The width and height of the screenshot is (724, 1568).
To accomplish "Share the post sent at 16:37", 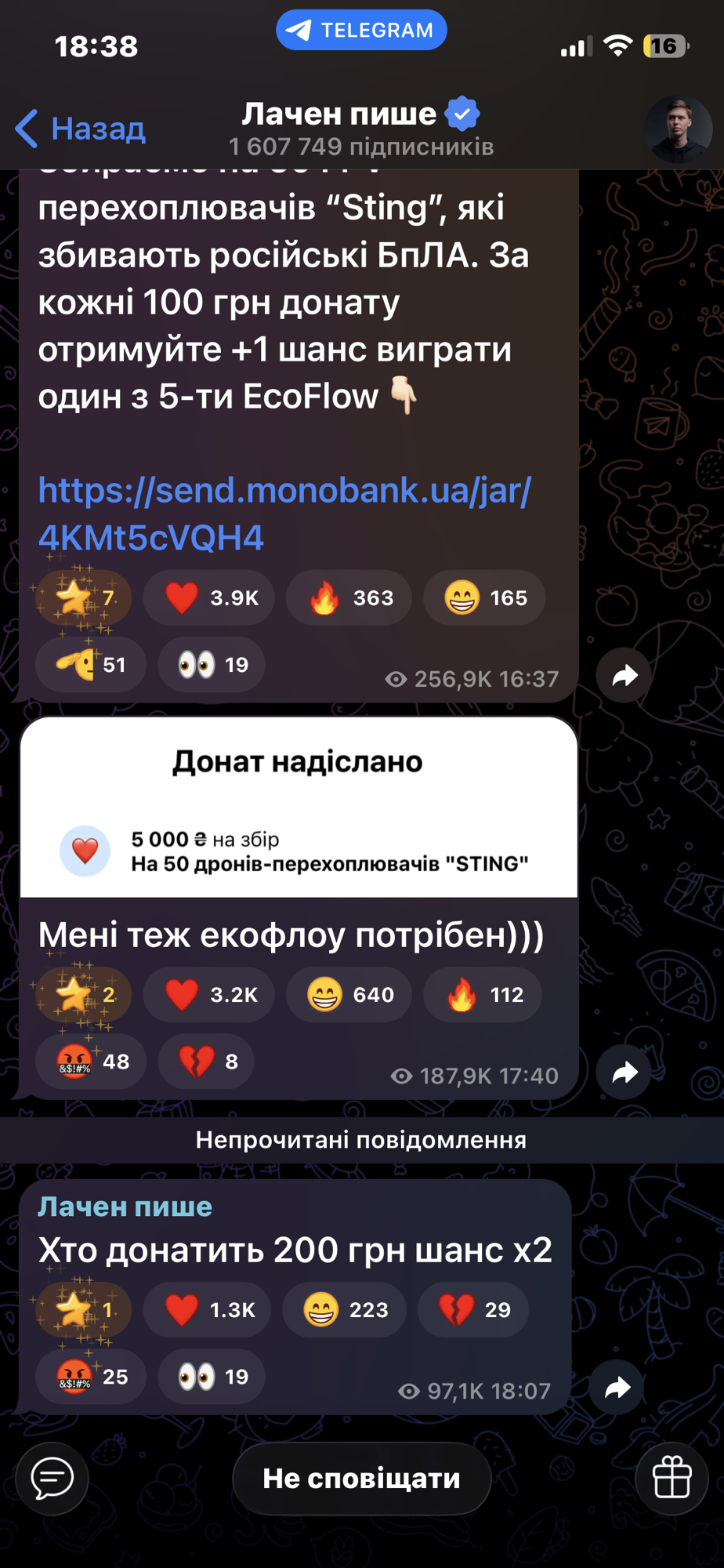I will [624, 675].
